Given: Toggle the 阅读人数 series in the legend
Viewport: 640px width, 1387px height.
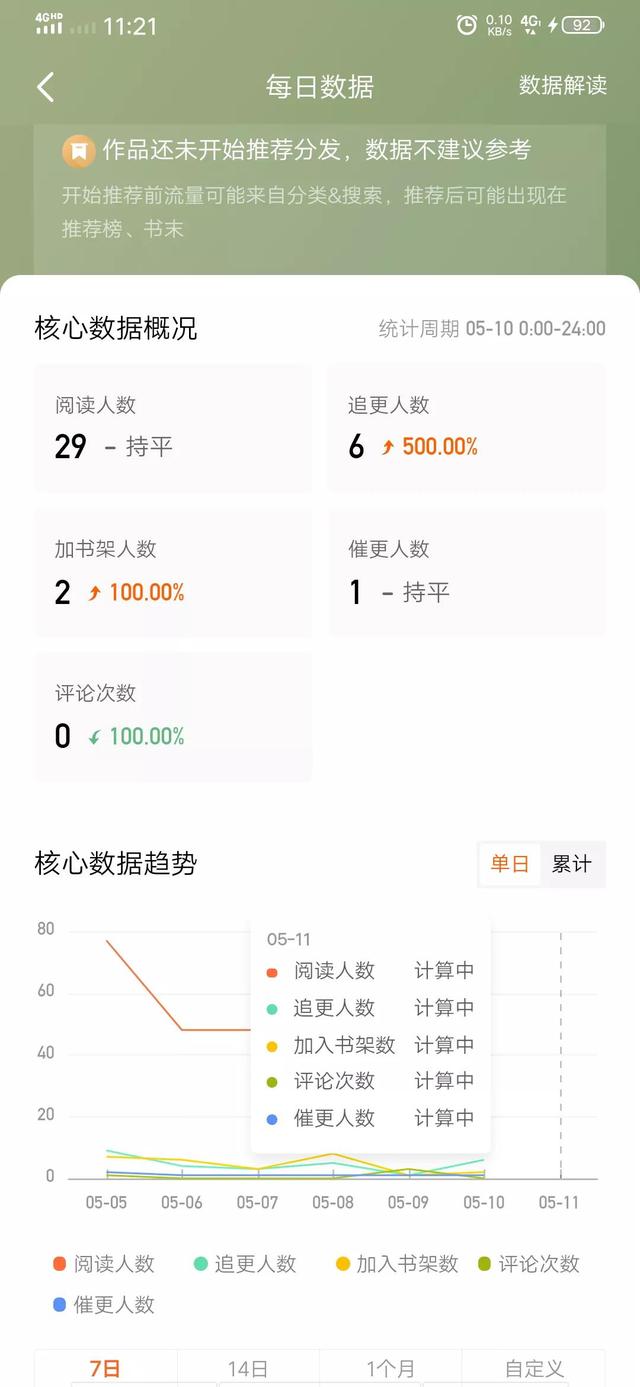Looking at the screenshot, I should point(105,1264).
